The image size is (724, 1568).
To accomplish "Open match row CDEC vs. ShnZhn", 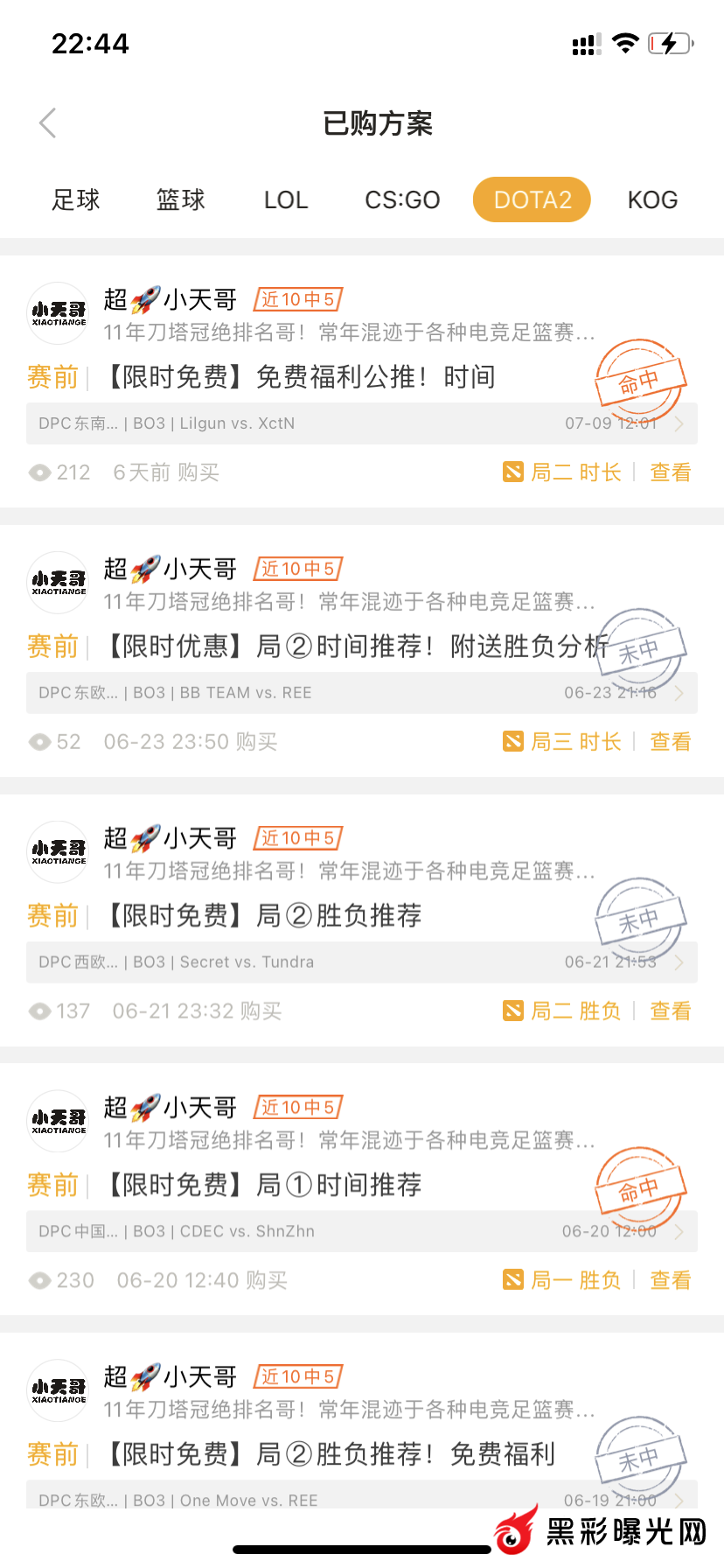I will coord(361,1232).
